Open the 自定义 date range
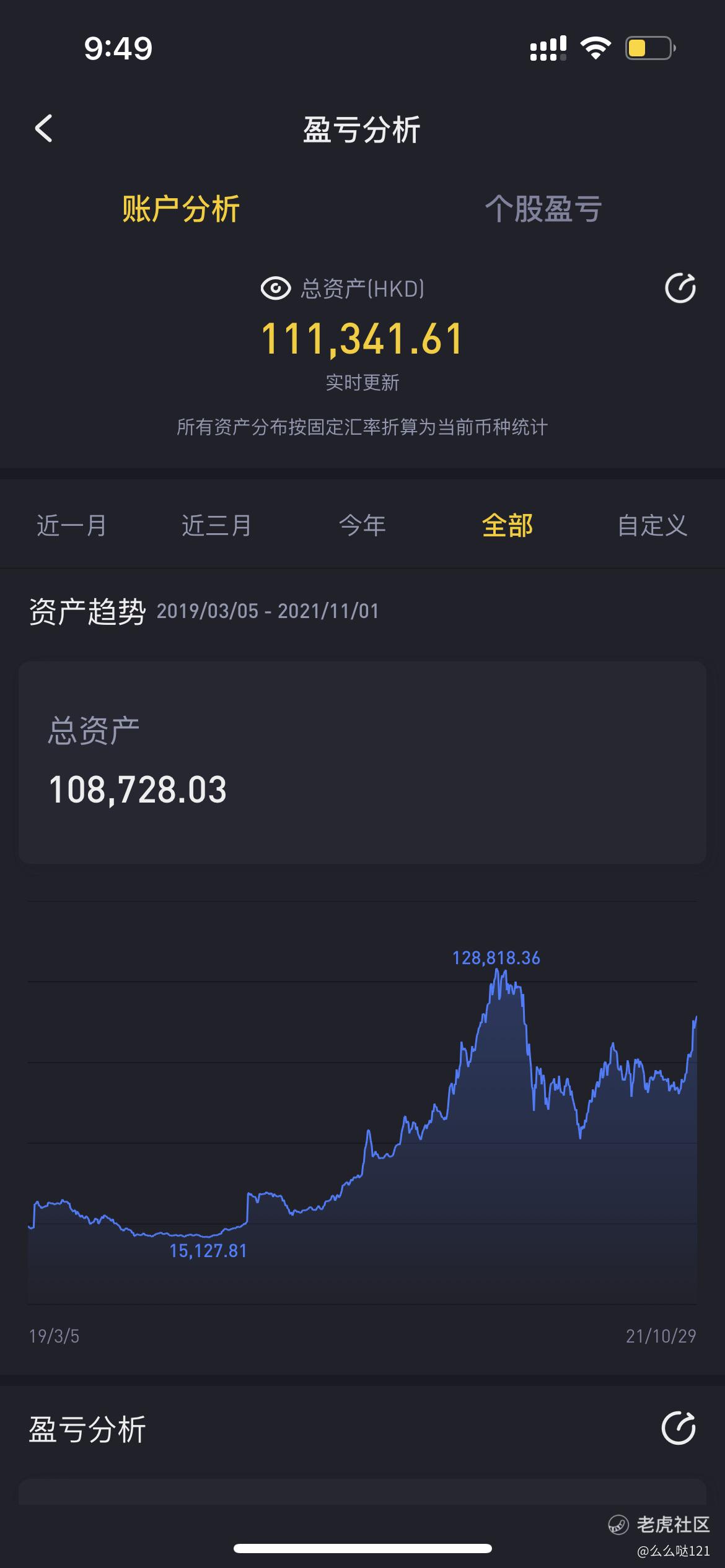 [652, 526]
